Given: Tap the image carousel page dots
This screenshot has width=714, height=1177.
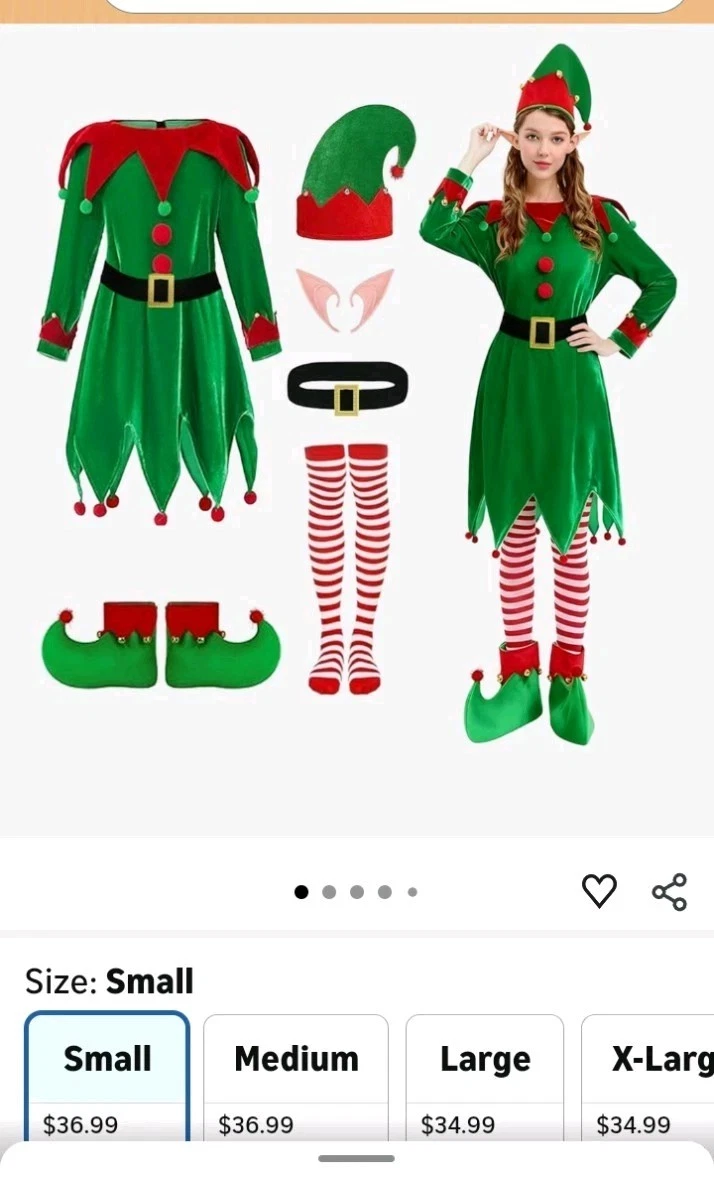Looking at the screenshot, I should pyautogui.click(x=356, y=892).
